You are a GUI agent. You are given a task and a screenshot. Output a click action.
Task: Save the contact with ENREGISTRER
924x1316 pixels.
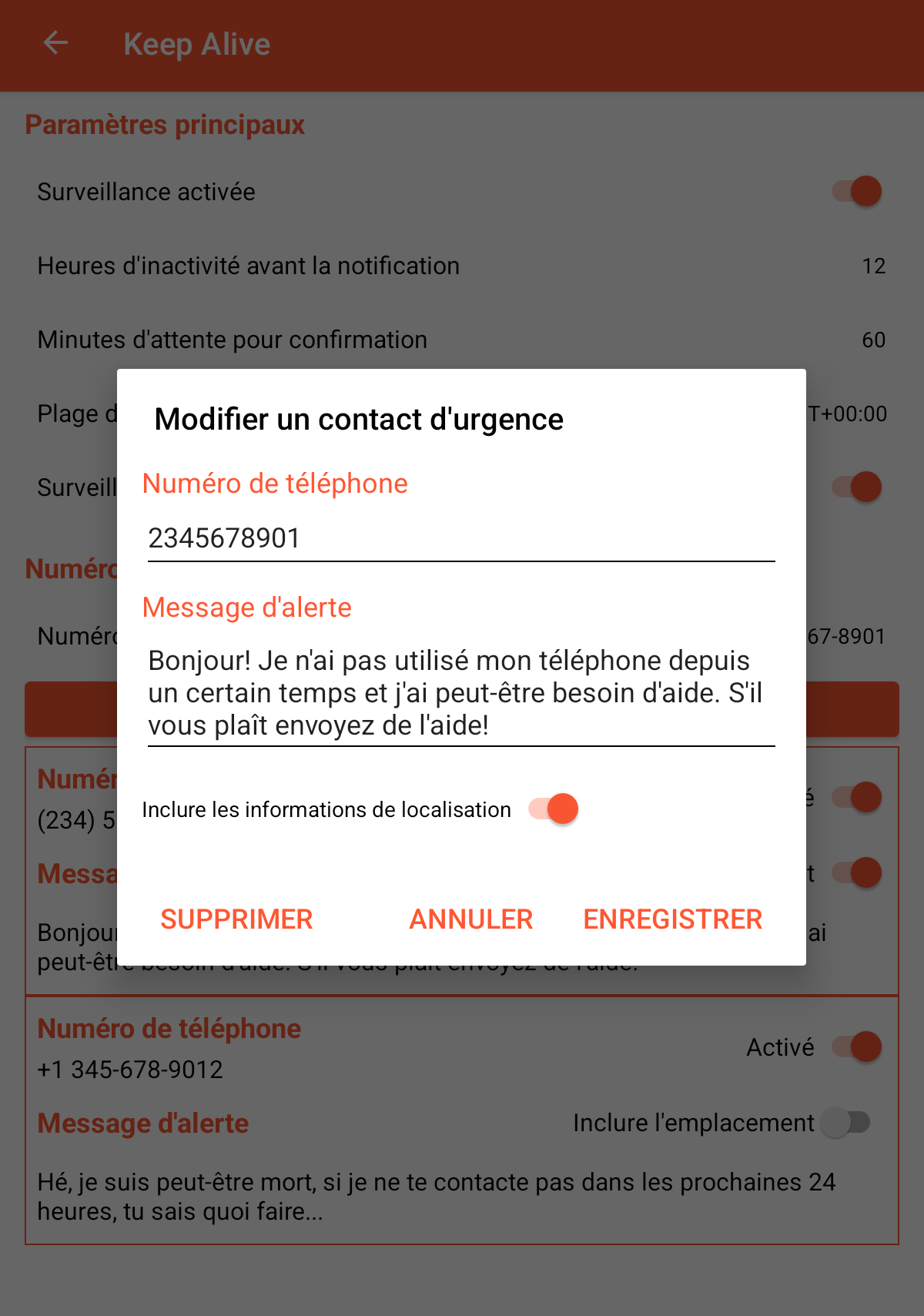click(672, 919)
